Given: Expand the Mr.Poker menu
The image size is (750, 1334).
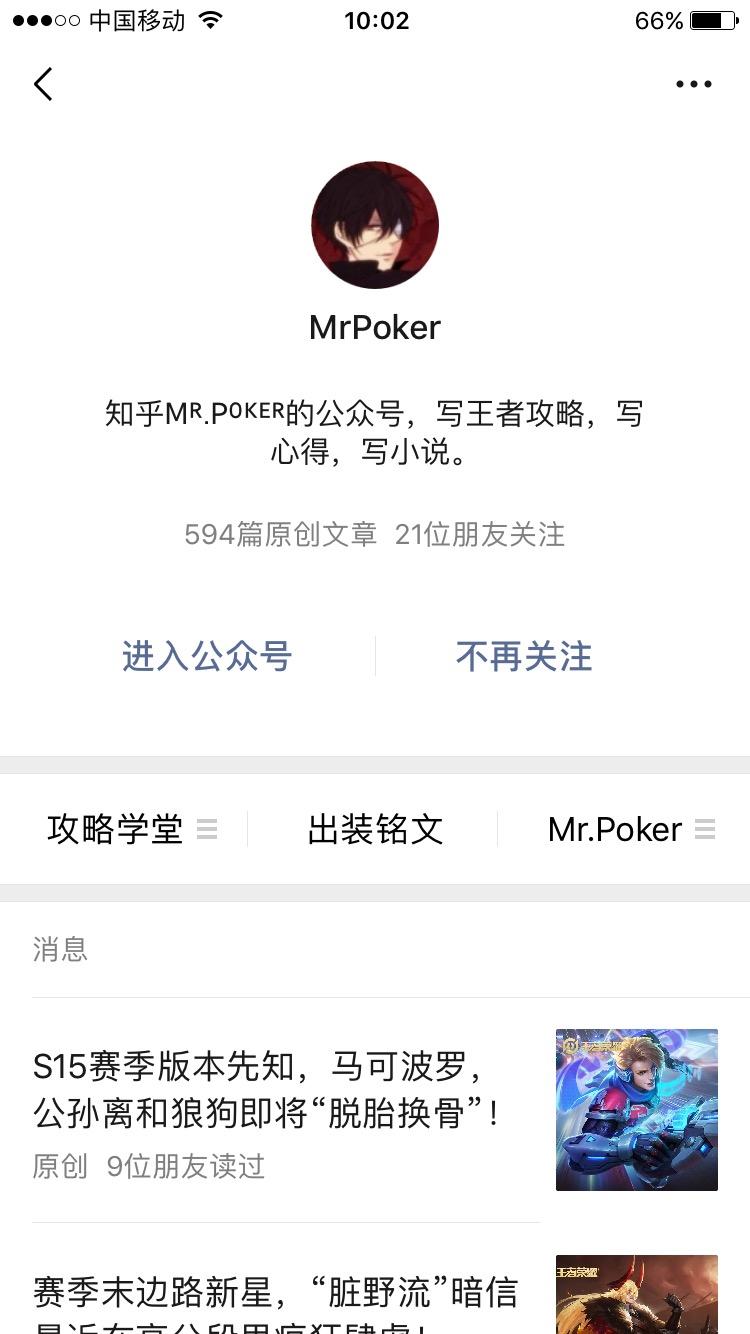Looking at the screenshot, I should 630,829.
